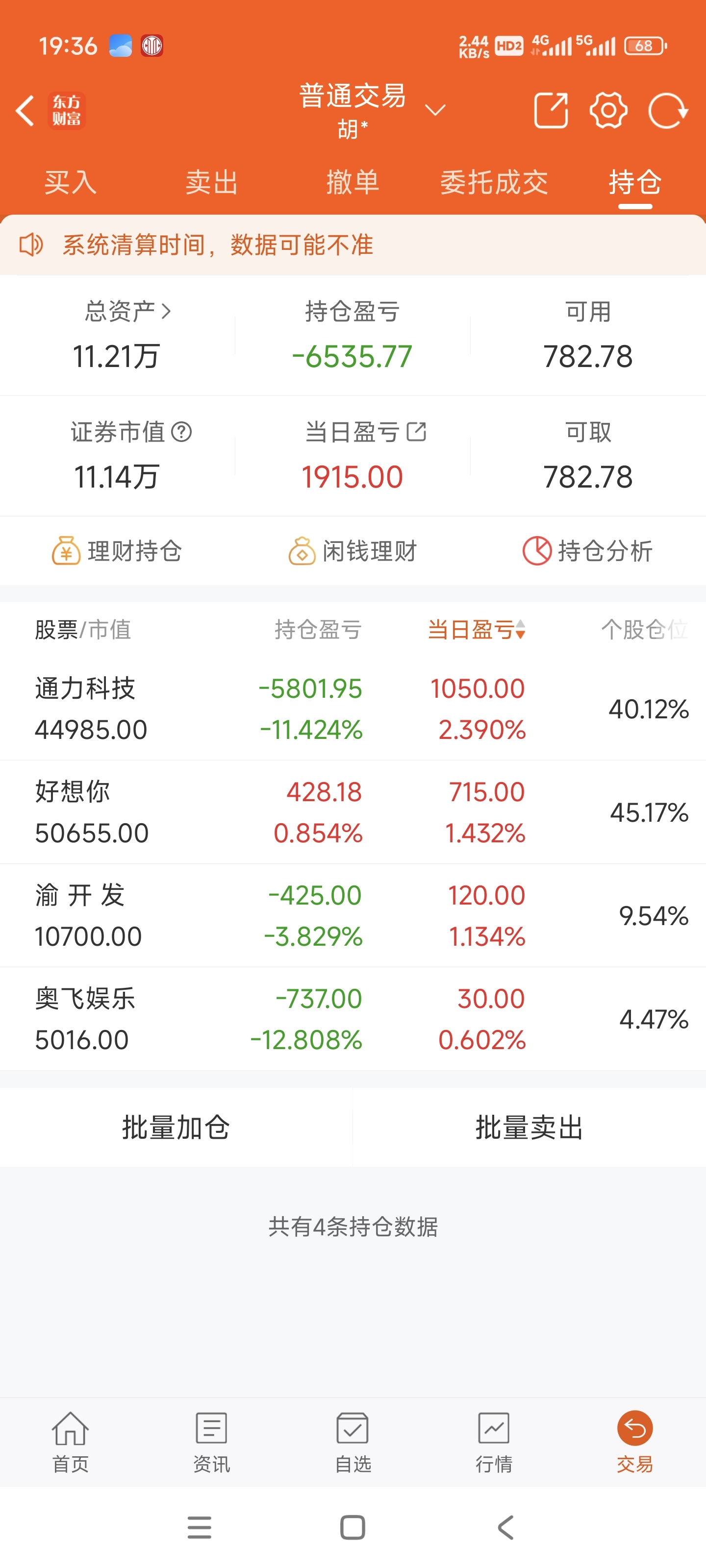Switch to the 委托成交 tab
This screenshot has height=1568, width=706.
click(x=494, y=182)
